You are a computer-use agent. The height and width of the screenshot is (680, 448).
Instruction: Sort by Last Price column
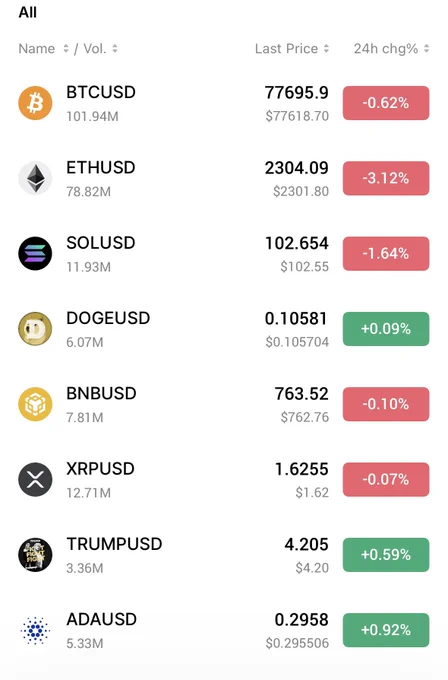[292, 49]
